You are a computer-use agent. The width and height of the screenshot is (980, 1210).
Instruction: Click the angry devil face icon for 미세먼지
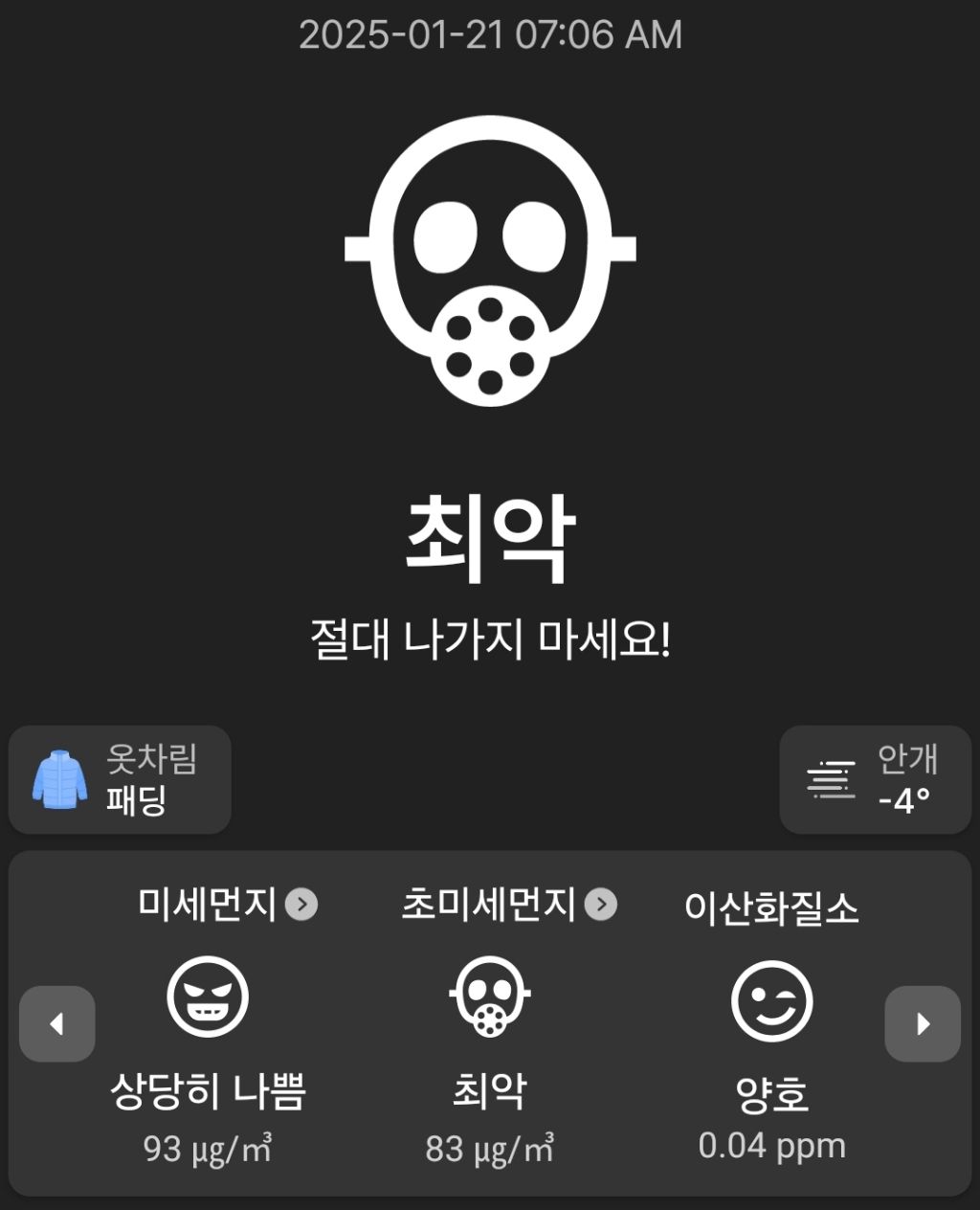click(x=209, y=999)
